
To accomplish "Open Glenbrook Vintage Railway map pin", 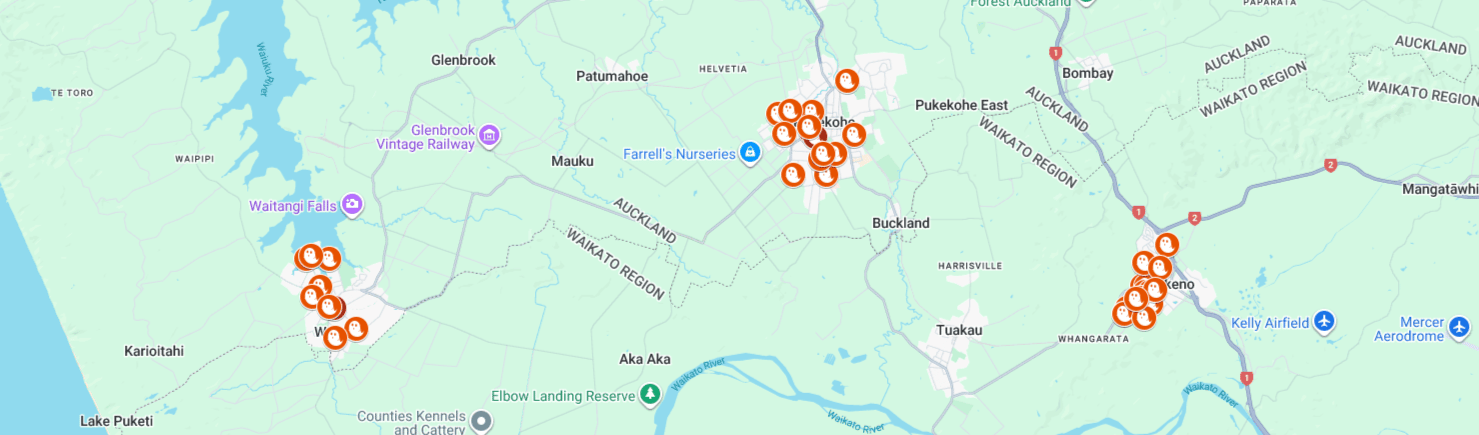I will point(489,135).
